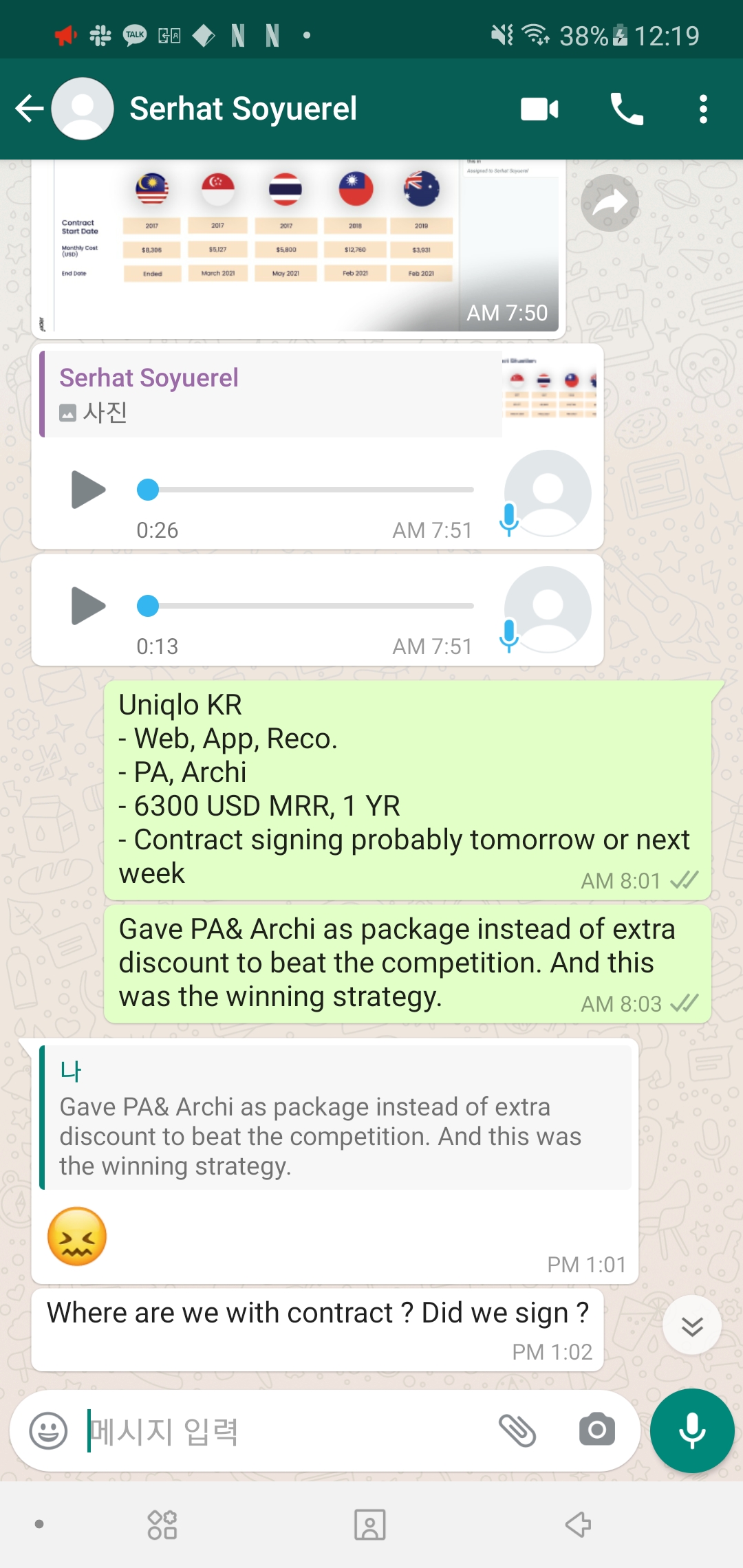Open the overflow menu
Screen dimensions: 743x1568
pos(702,109)
